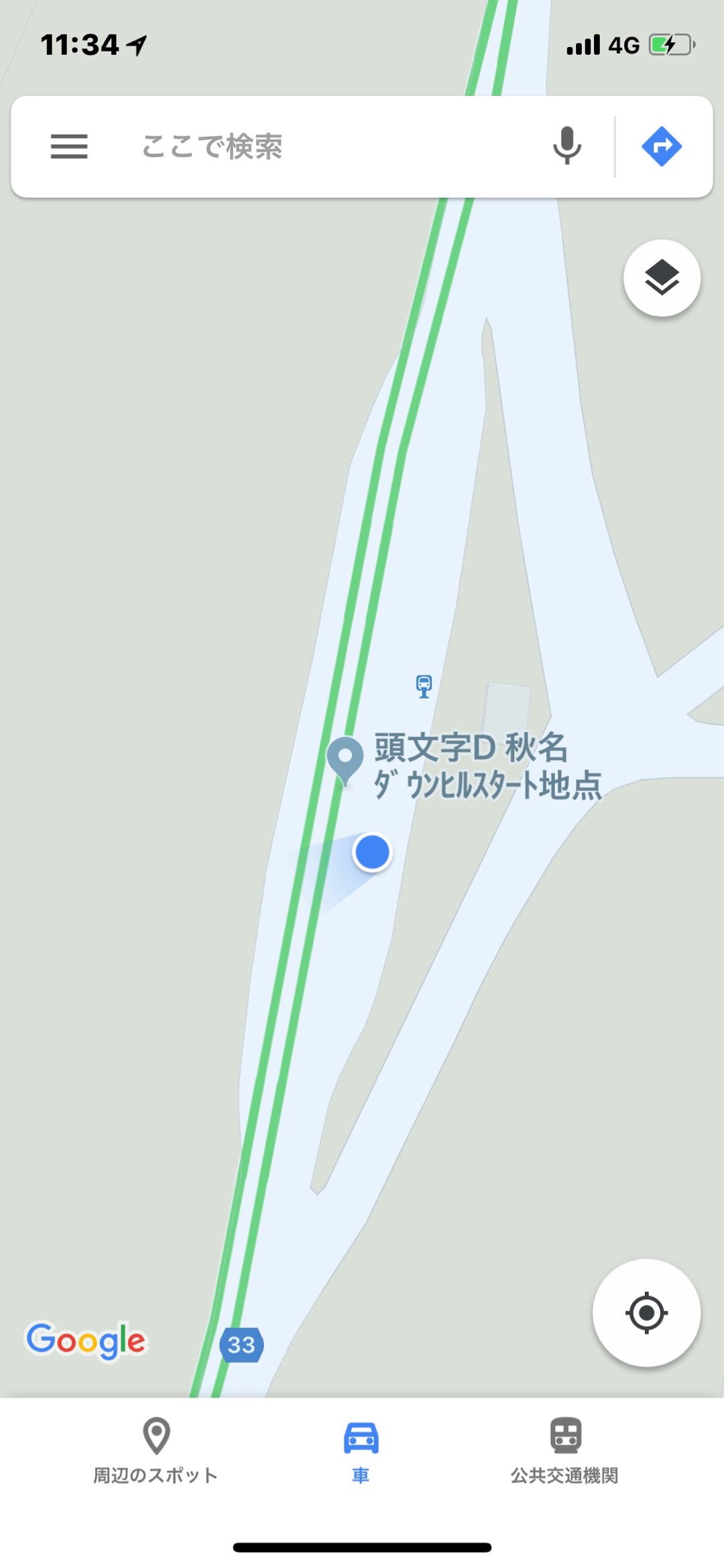724x1568 pixels.
Task: Open the hamburger menu
Action: point(69,146)
